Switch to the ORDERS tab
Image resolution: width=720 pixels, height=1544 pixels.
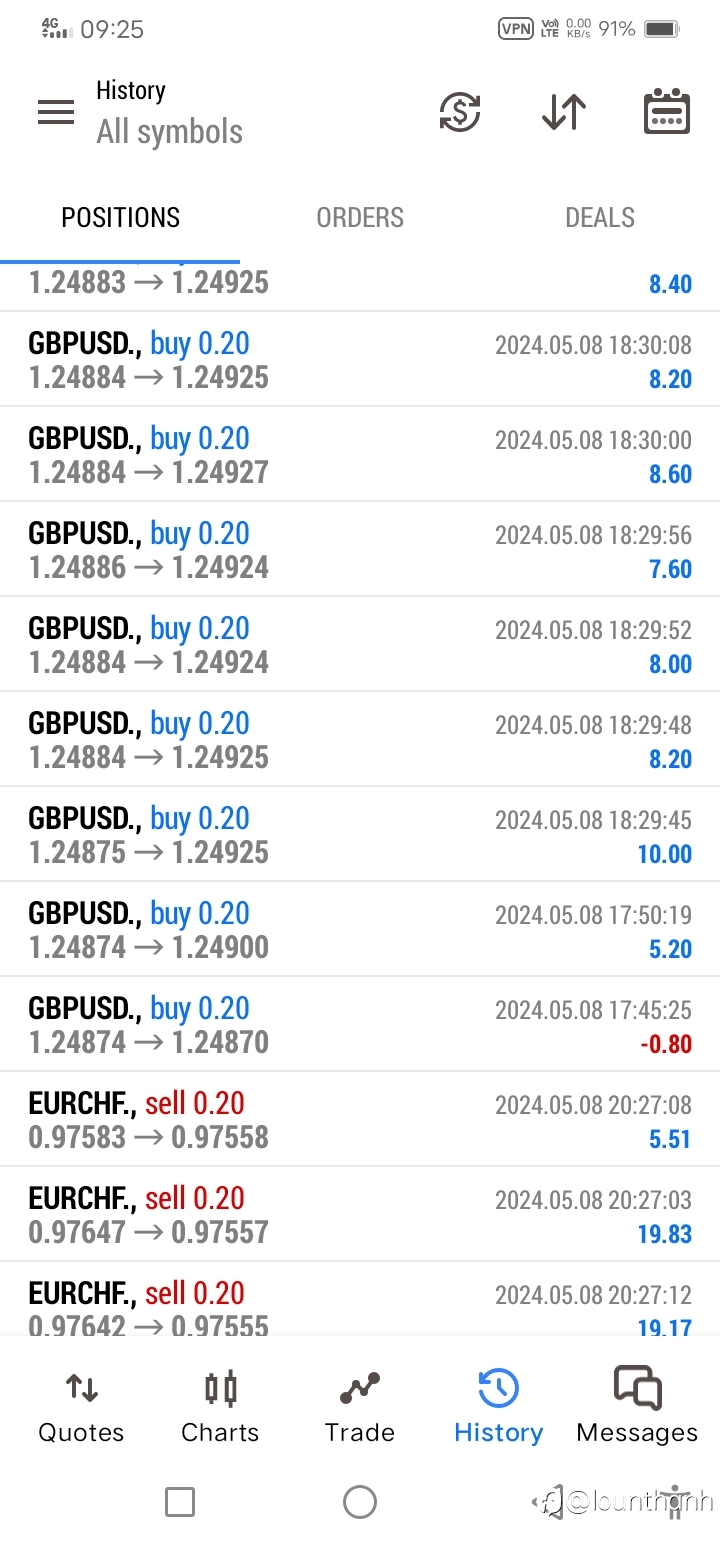(x=360, y=218)
